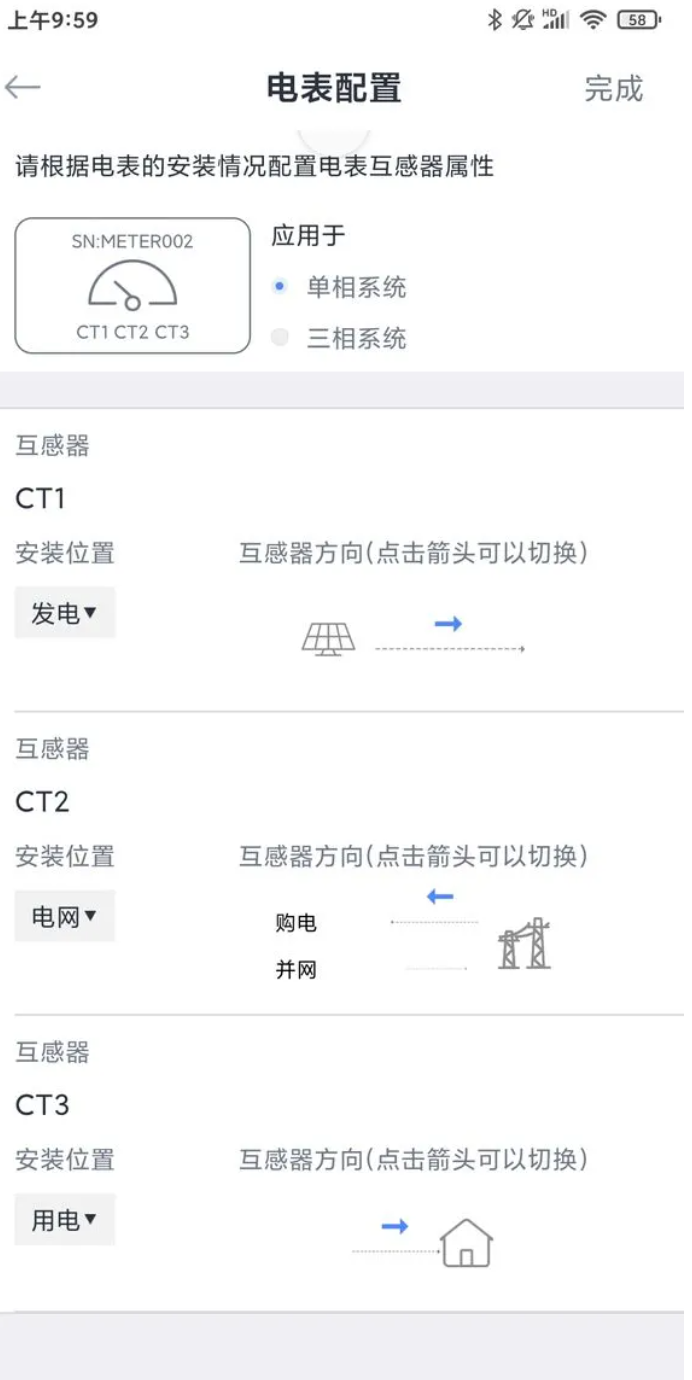
Task: Tap 完成 to finish configuration
Action: click(x=613, y=88)
